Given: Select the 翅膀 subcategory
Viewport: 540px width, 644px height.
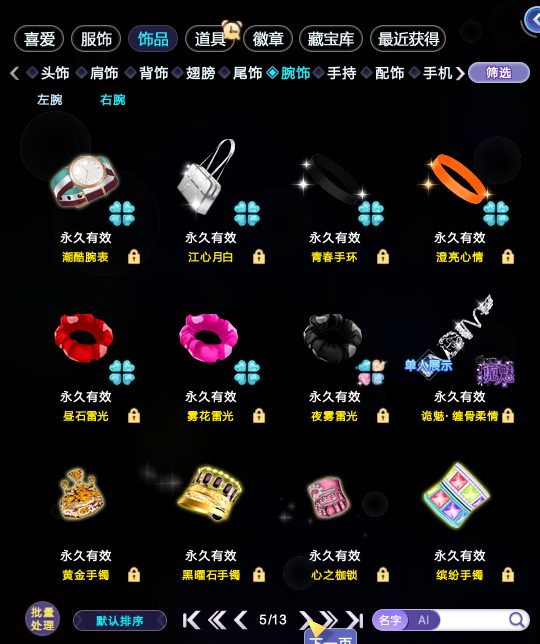Looking at the screenshot, I should (194, 73).
